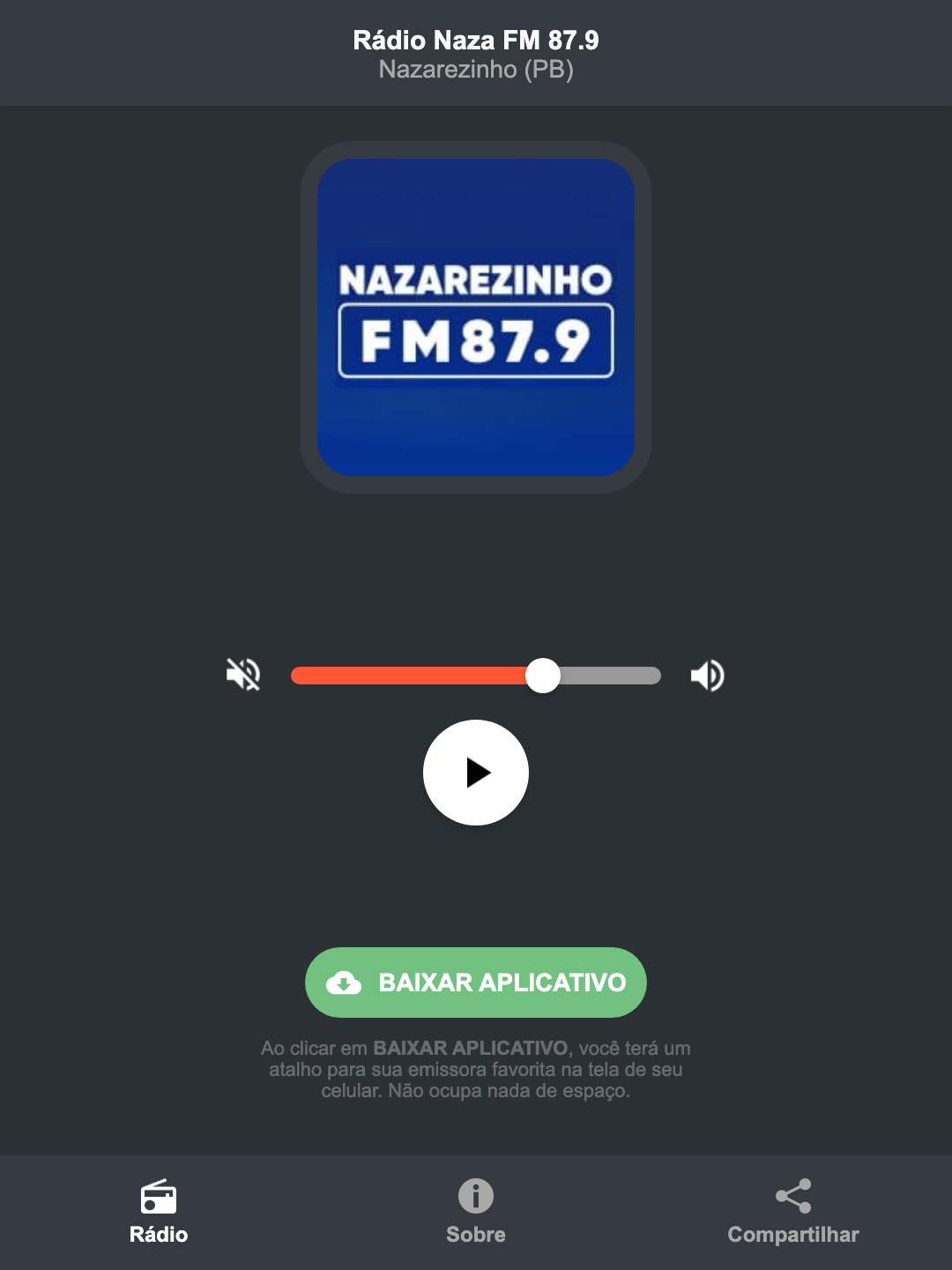Pause playback using the center play button

tap(476, 773)
